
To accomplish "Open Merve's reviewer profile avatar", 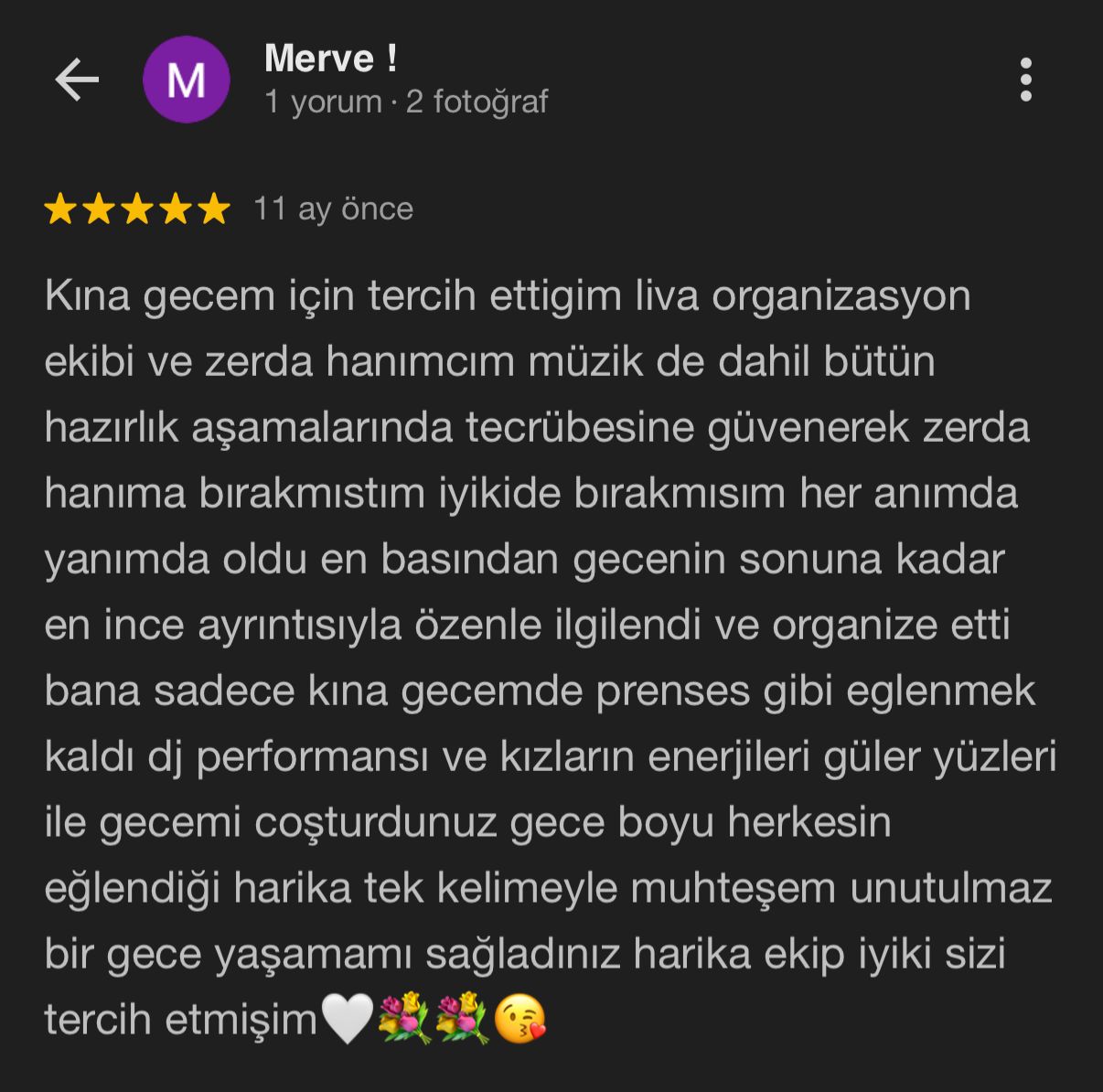I will pos(186,80).
